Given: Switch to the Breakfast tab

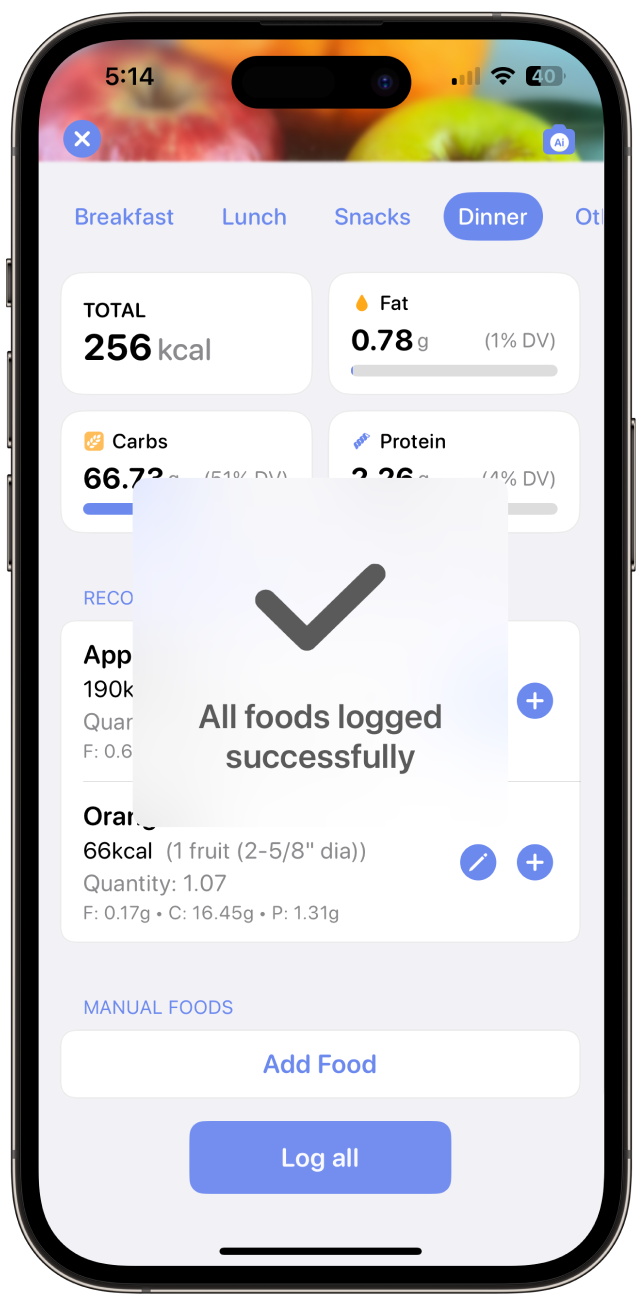Looking at the screenshot, I should (124, 217).
